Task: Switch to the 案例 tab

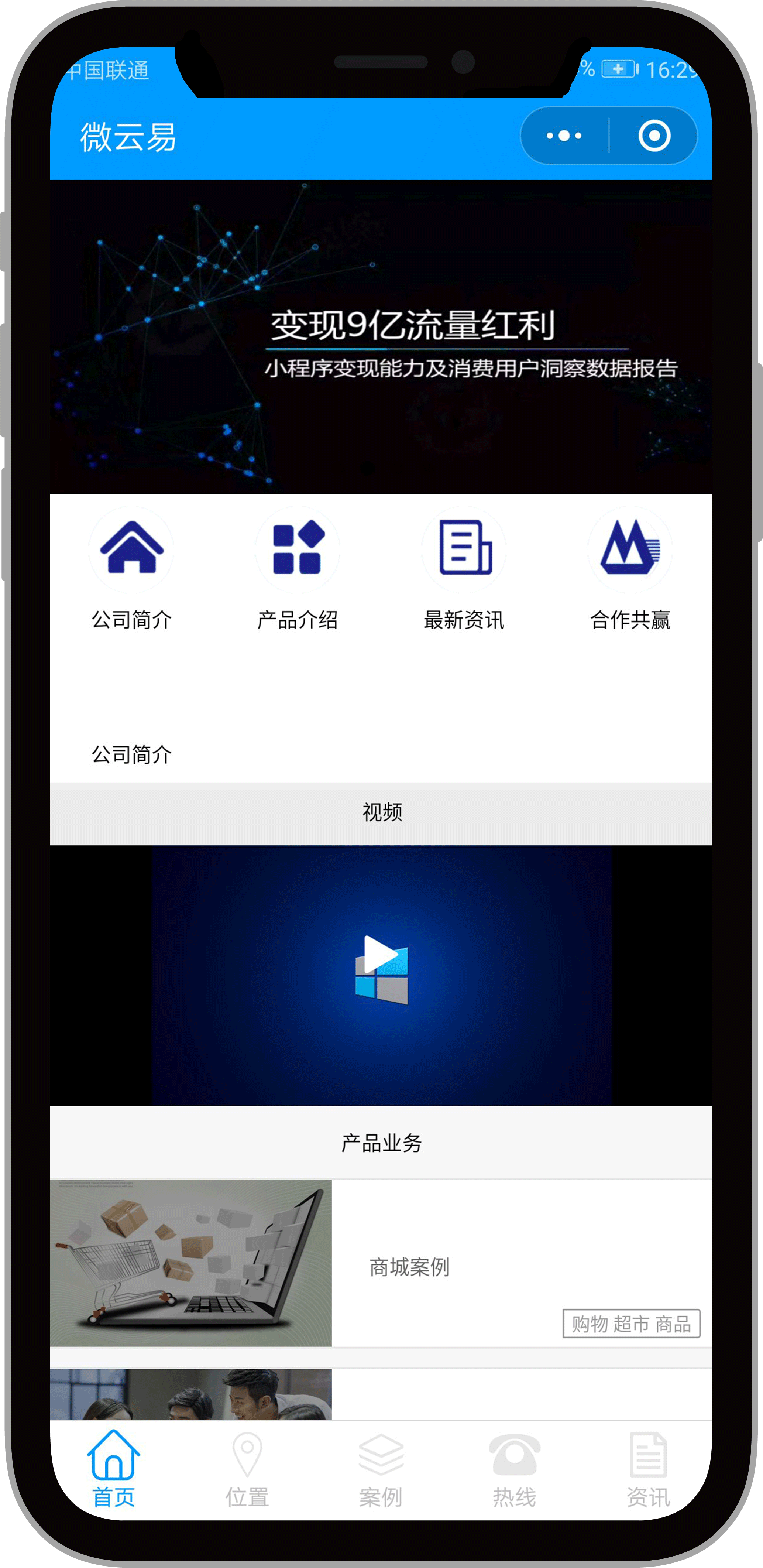Action: click(381, 1469)
